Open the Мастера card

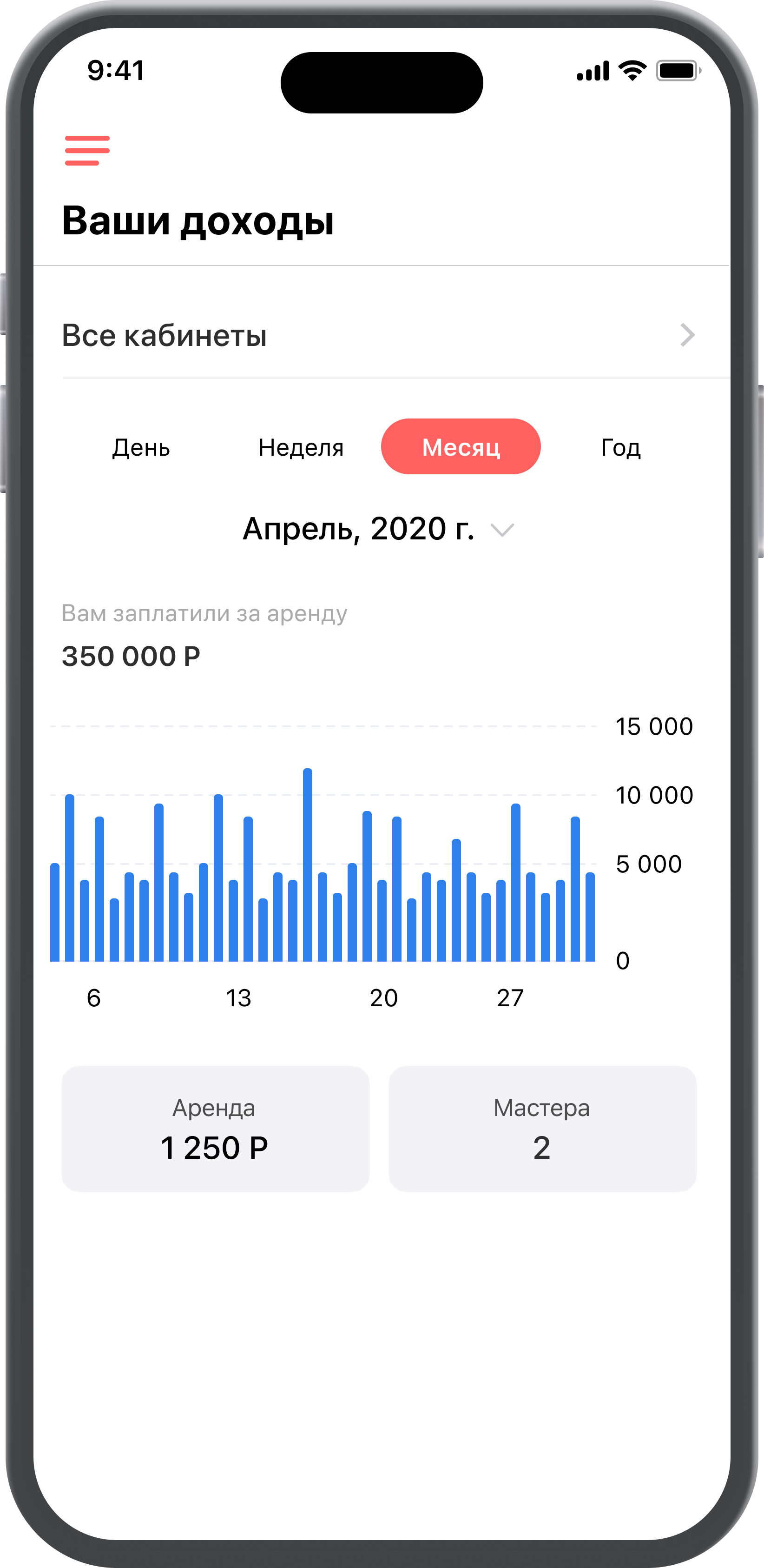(542, 1129)
